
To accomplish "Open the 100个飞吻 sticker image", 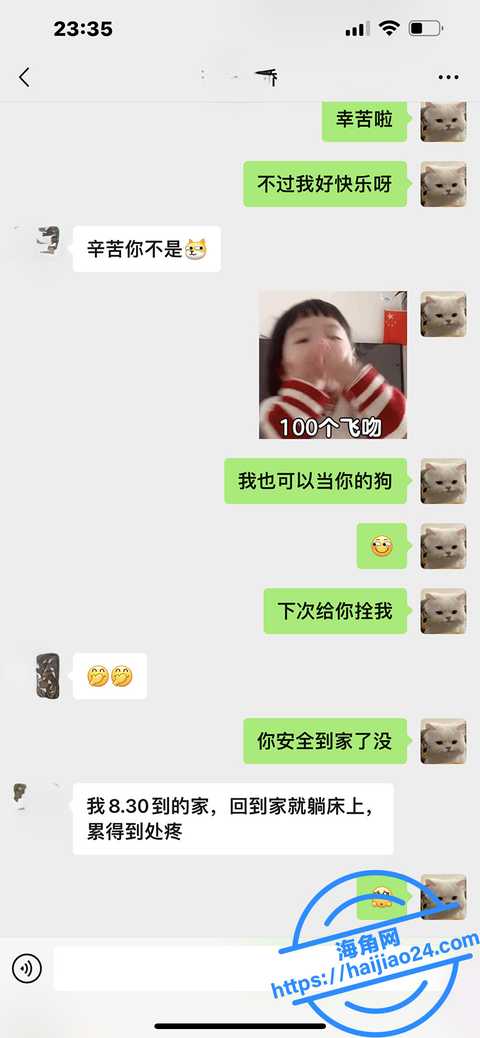I will [x=333, y=365].
